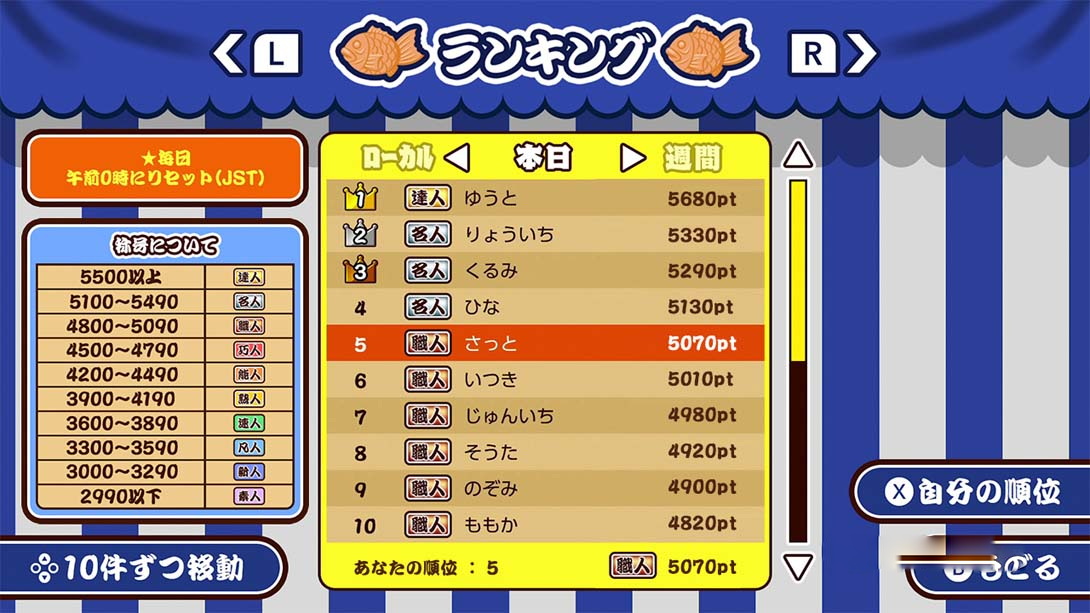Select the highlighted row さっと
The height and width of the screenshot is (613, 1090).
[x=545, y=343]
